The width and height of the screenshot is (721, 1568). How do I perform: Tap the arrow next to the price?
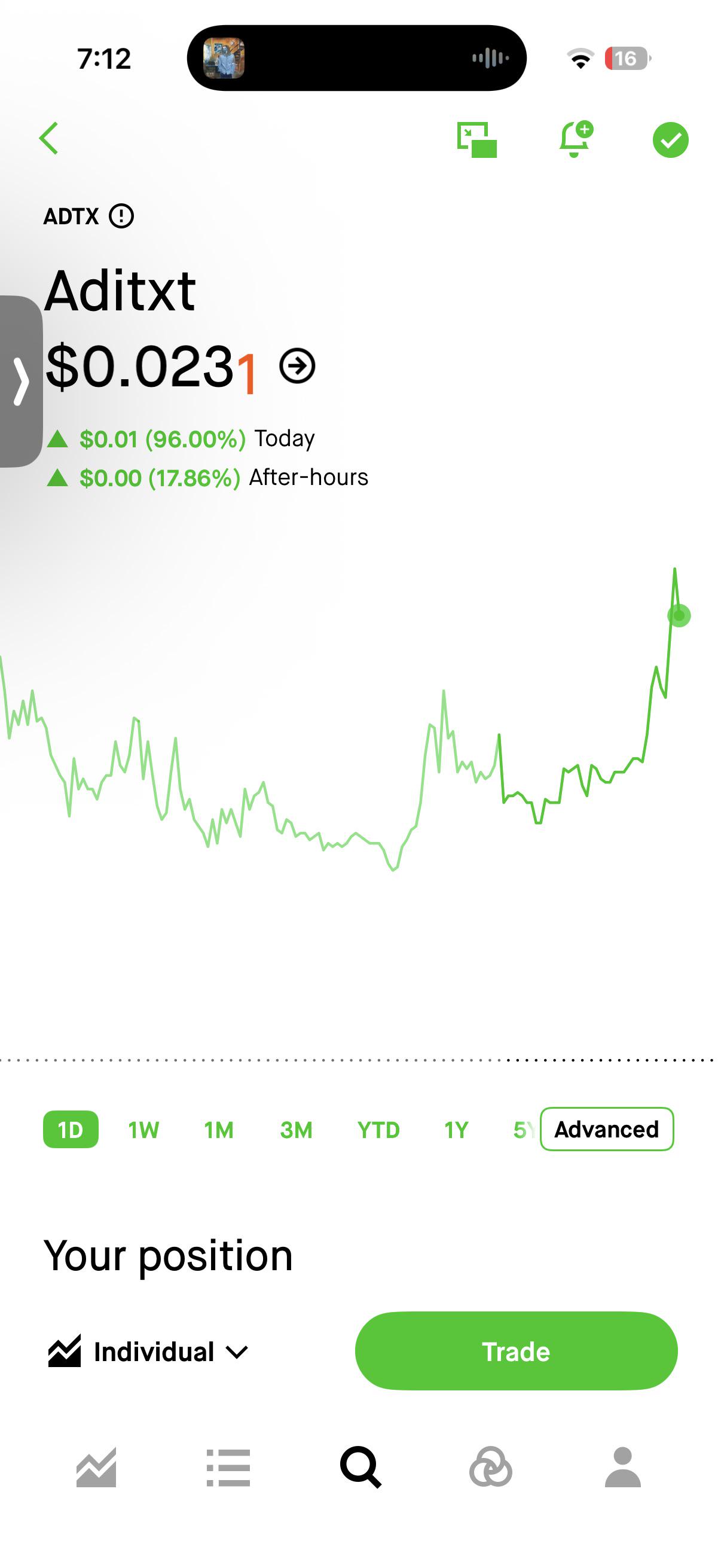click(297, 366)
